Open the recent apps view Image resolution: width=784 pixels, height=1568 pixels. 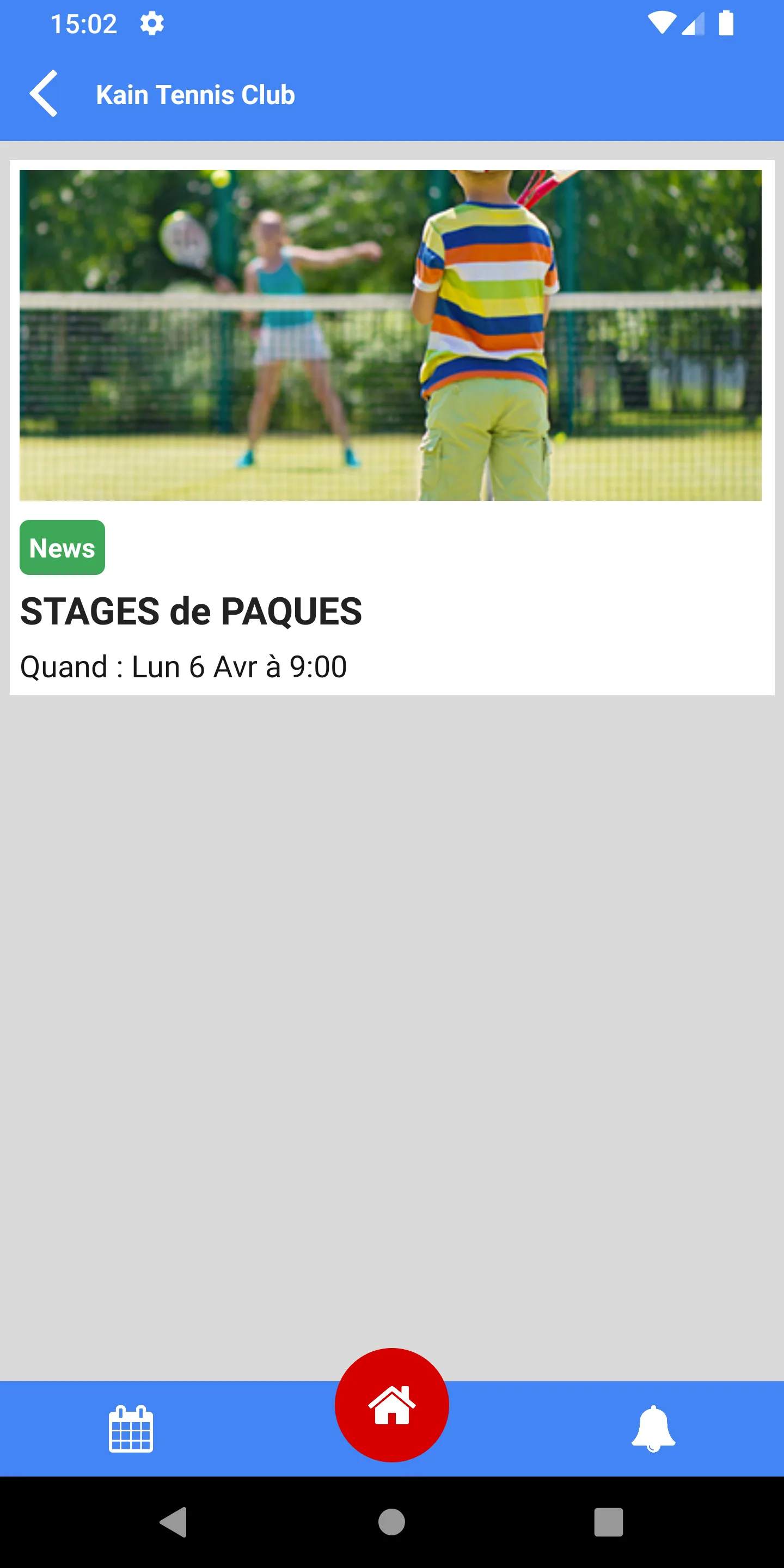coord(609,1522)
